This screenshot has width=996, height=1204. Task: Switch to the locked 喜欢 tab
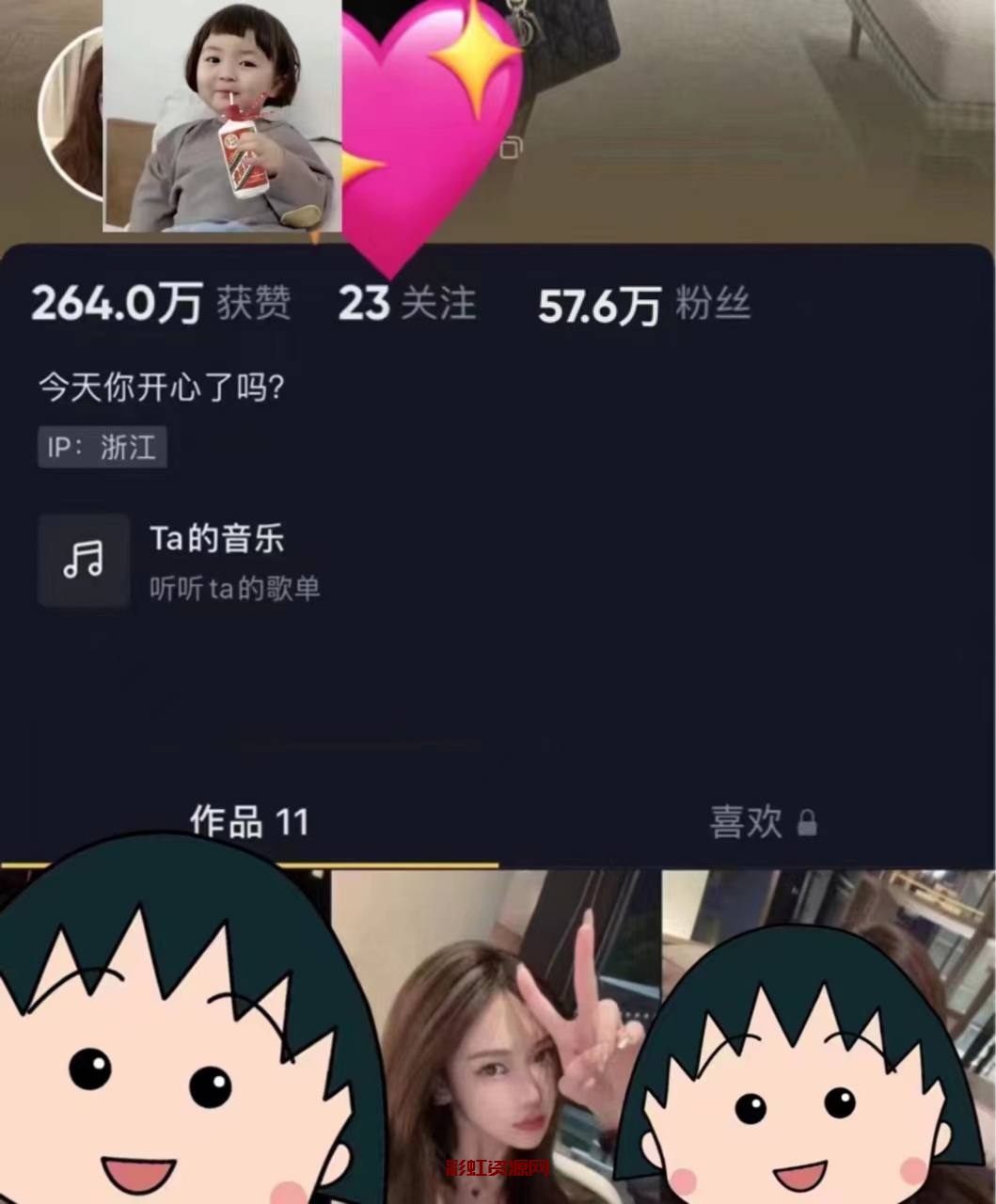762,822
